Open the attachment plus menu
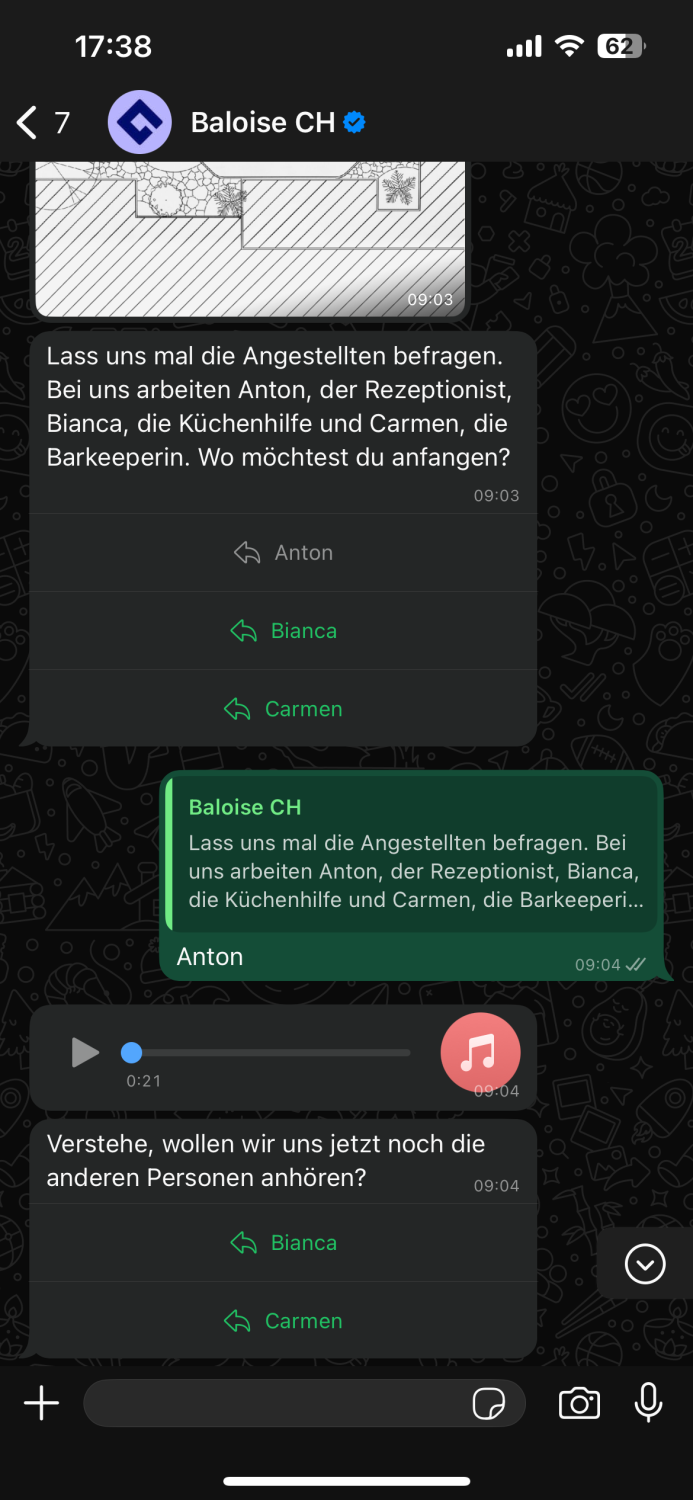Viewport: 693px width, 1500px height. (41, 1404)
